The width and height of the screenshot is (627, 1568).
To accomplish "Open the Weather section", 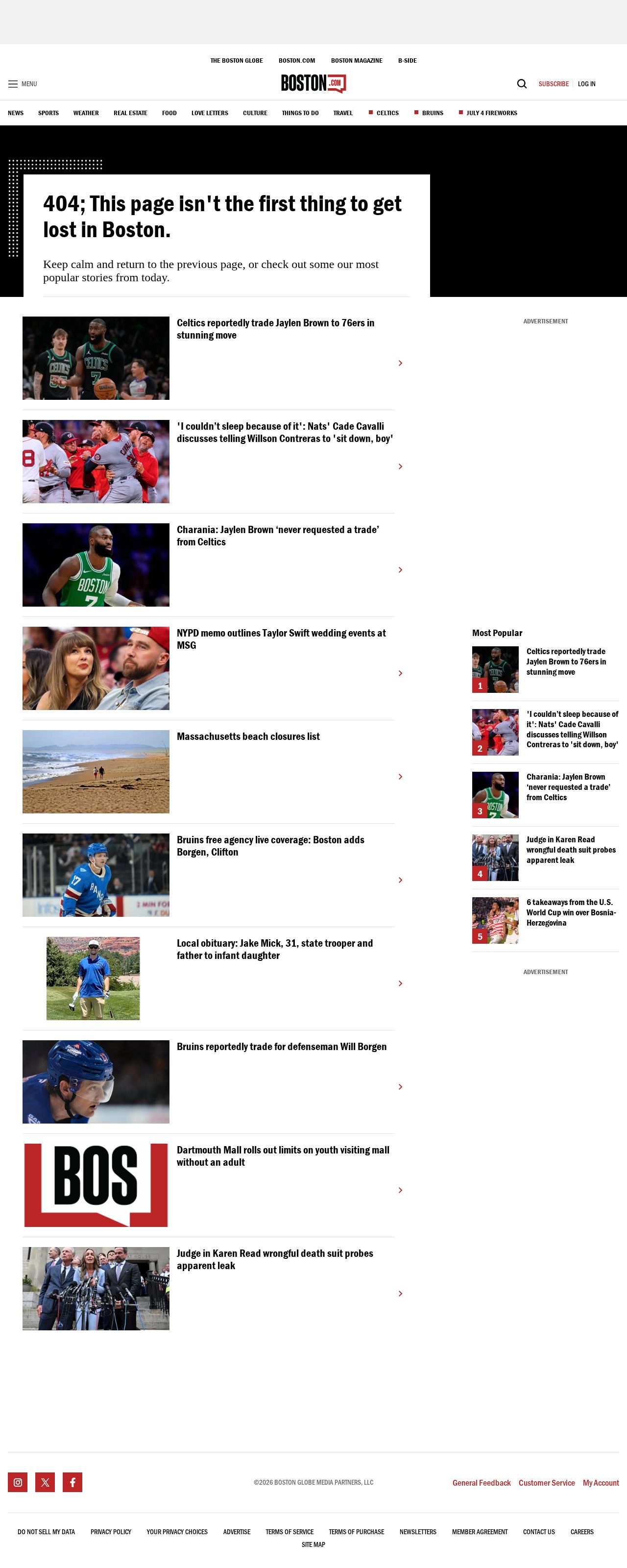I will coord(86,113).
